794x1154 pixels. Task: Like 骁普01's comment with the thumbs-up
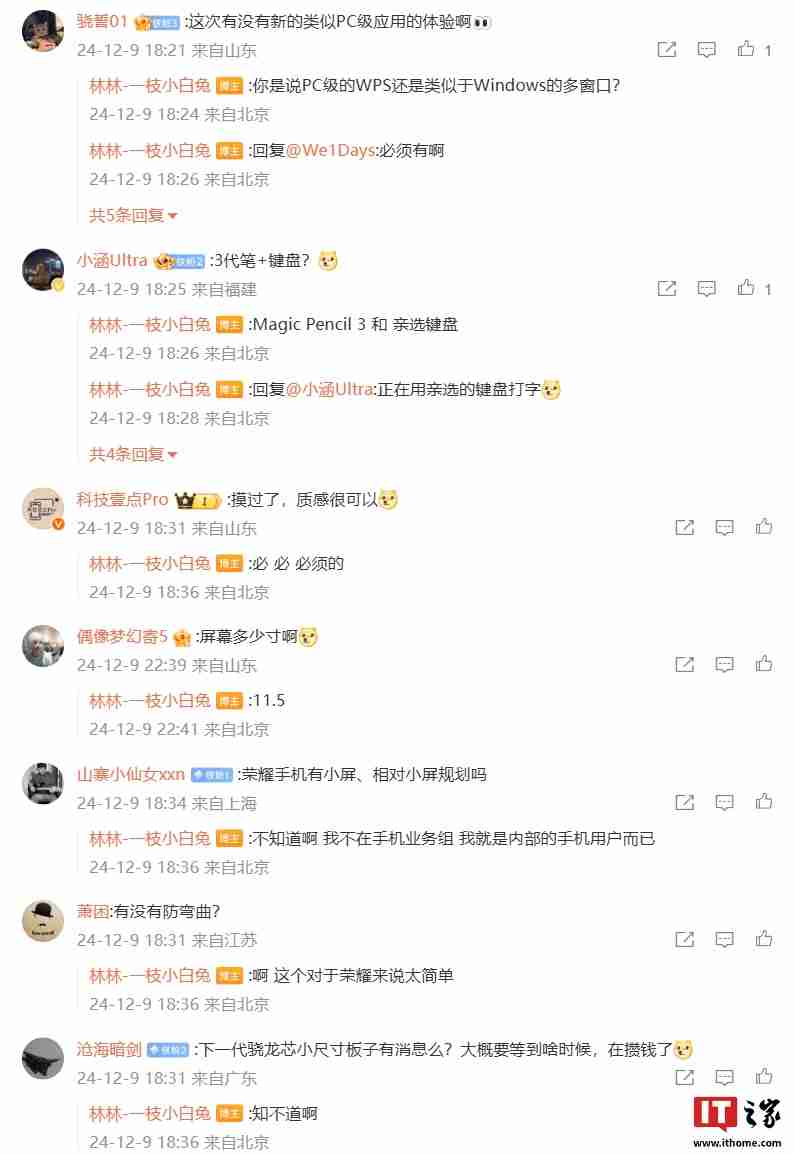point(745,49)
